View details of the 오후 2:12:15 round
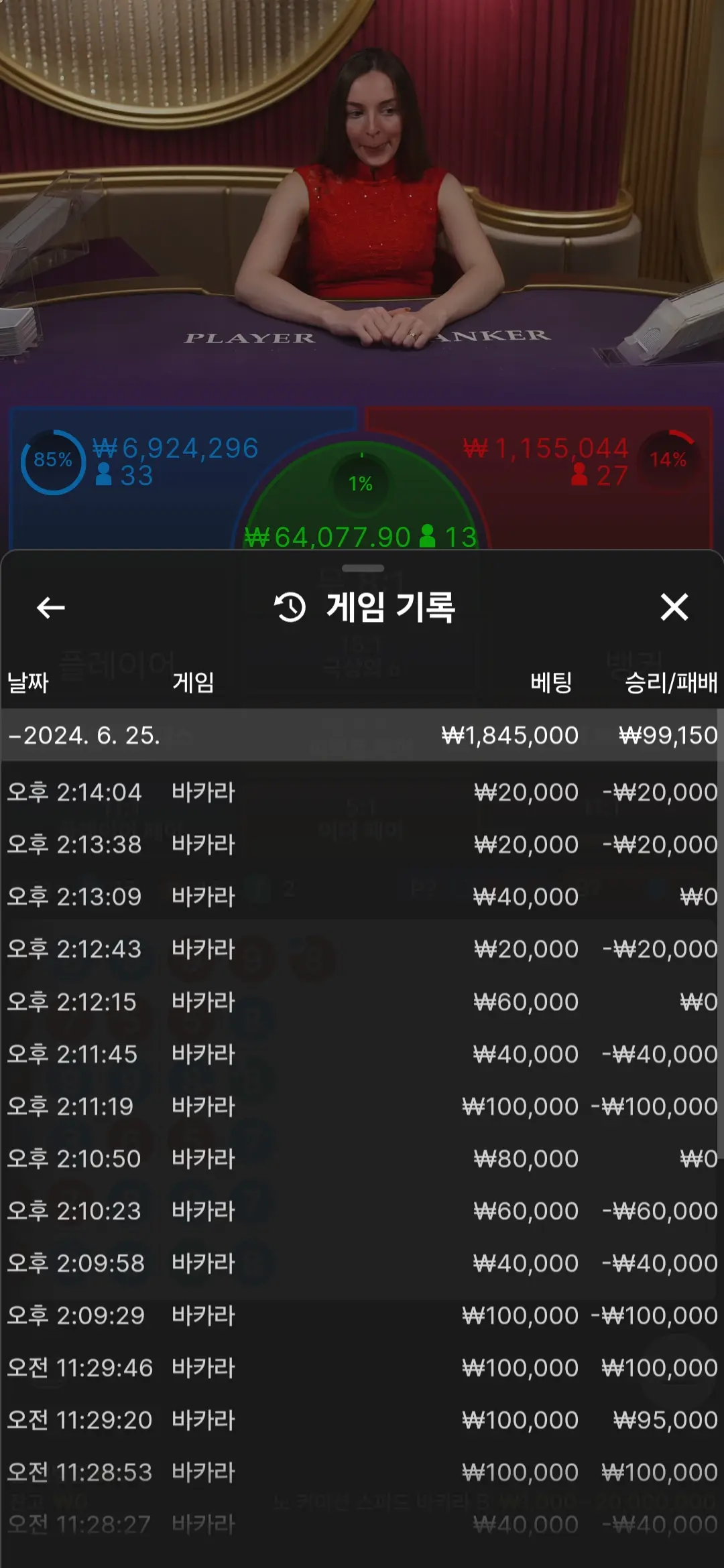This screenshot has height=1568, width=724. [361, 1002]
